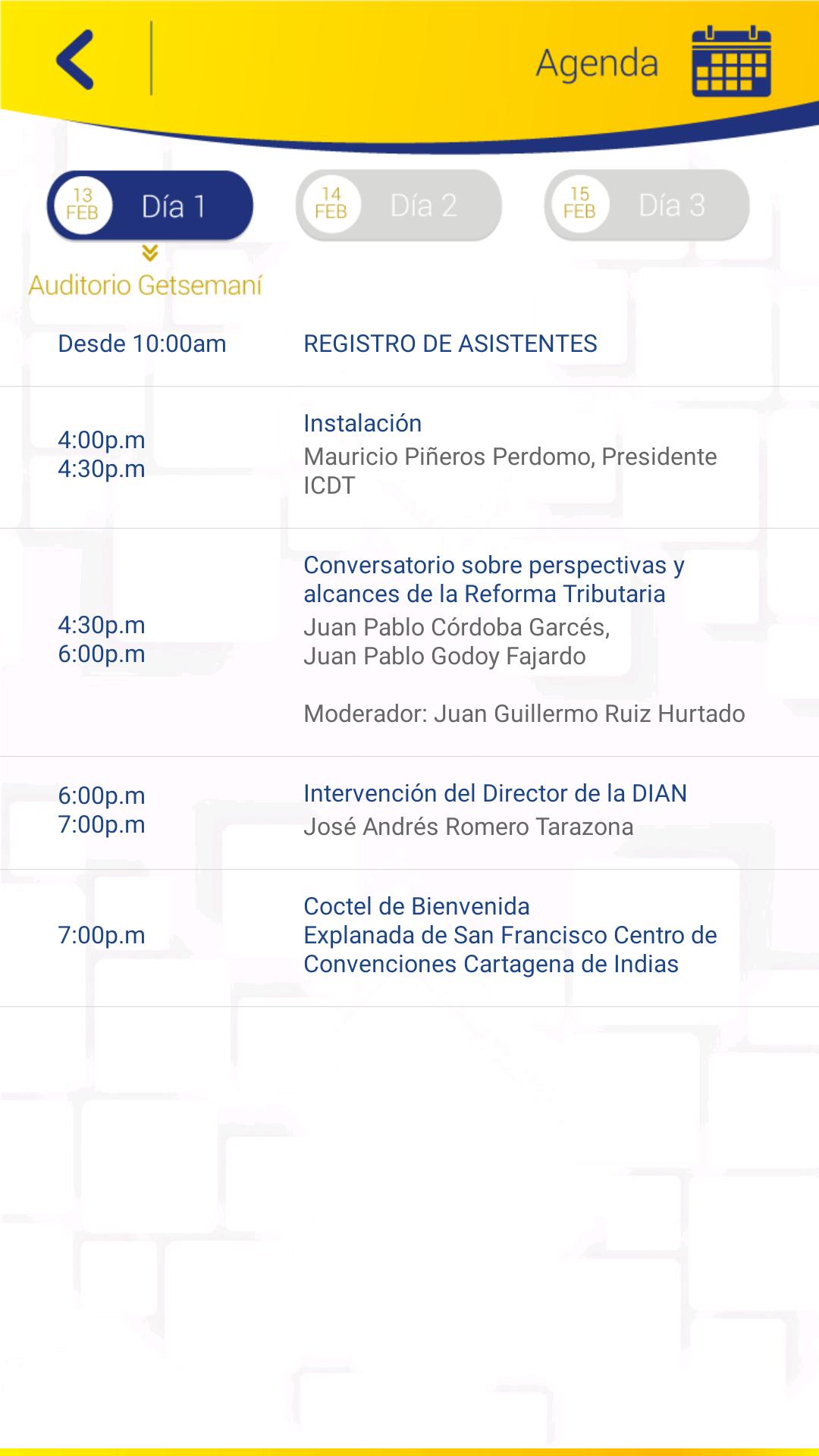Click the Agenda header title
The image size is (819, 1456).
tap(597, 64)
